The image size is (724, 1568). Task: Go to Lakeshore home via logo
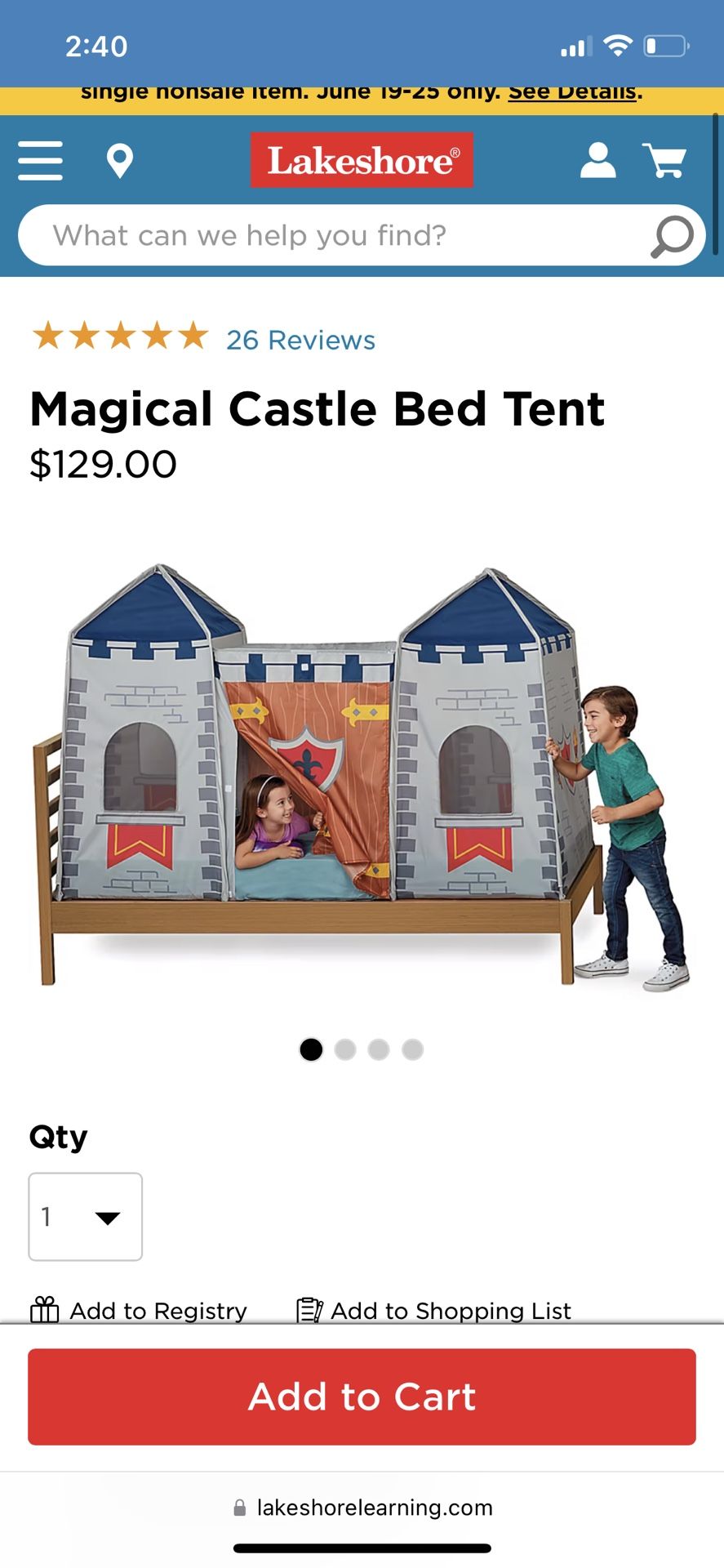(x=362, y=160)
